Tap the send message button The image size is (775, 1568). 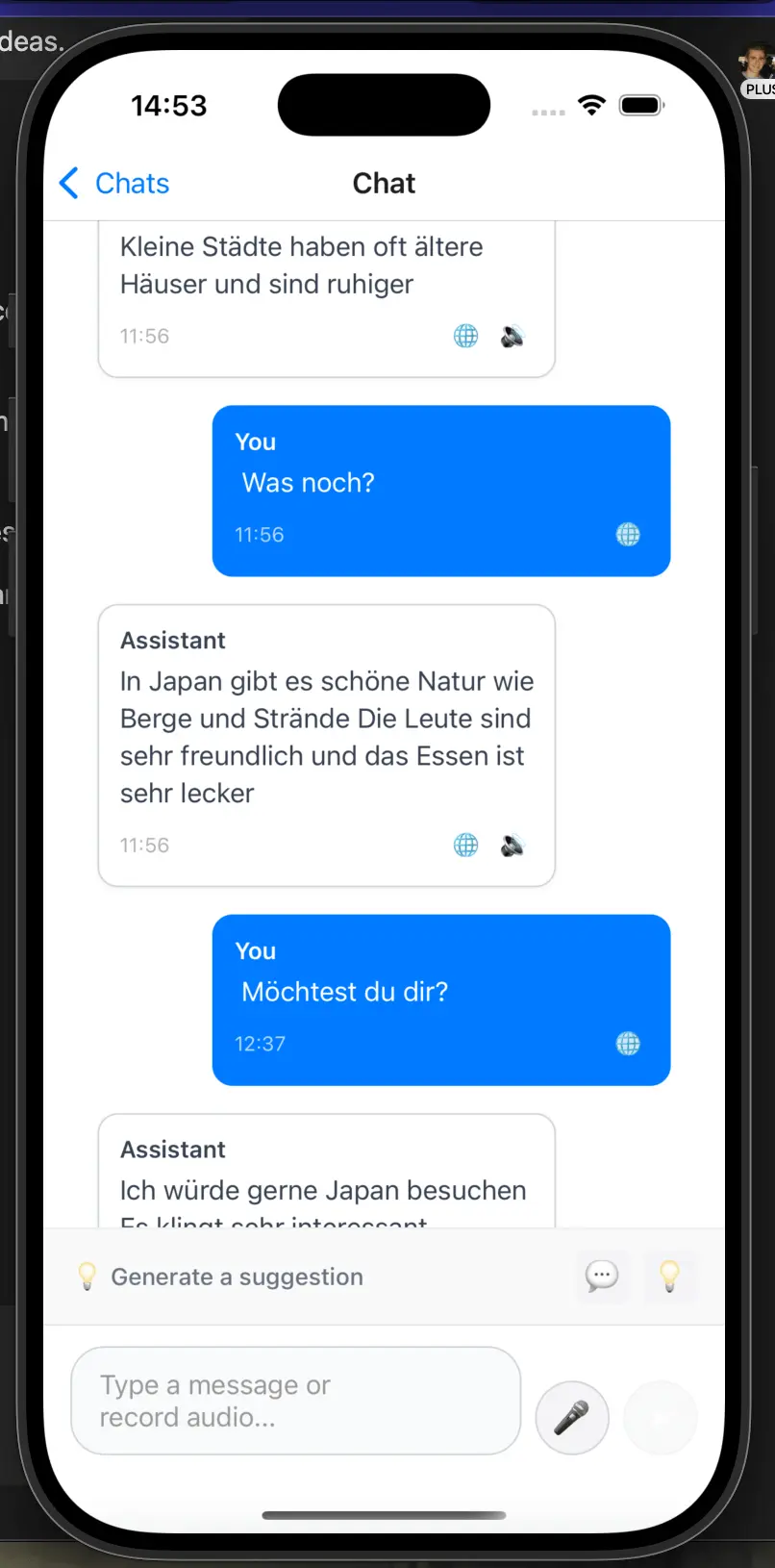pos(660,1417)
